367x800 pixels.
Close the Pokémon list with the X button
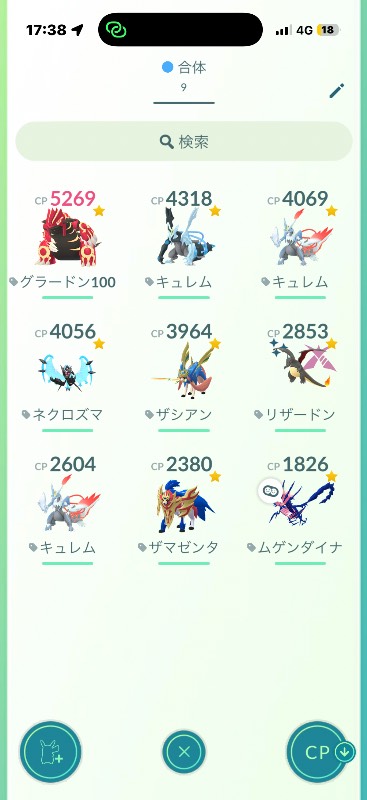coord(184,752)
